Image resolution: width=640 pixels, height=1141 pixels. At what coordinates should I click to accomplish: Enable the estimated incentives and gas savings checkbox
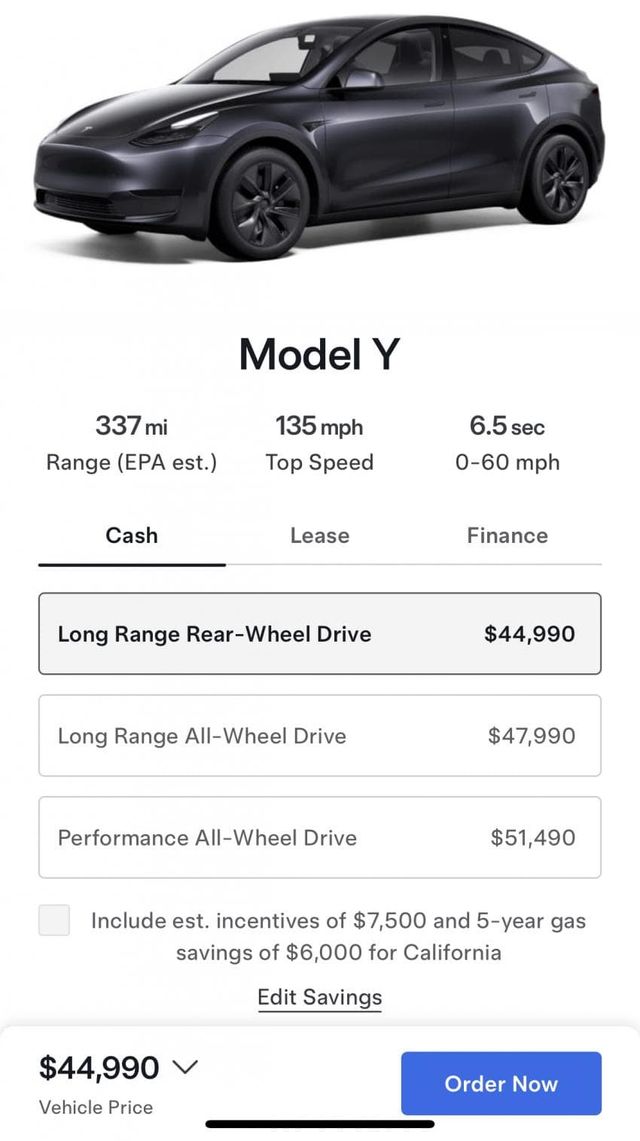tap(55, 921)
